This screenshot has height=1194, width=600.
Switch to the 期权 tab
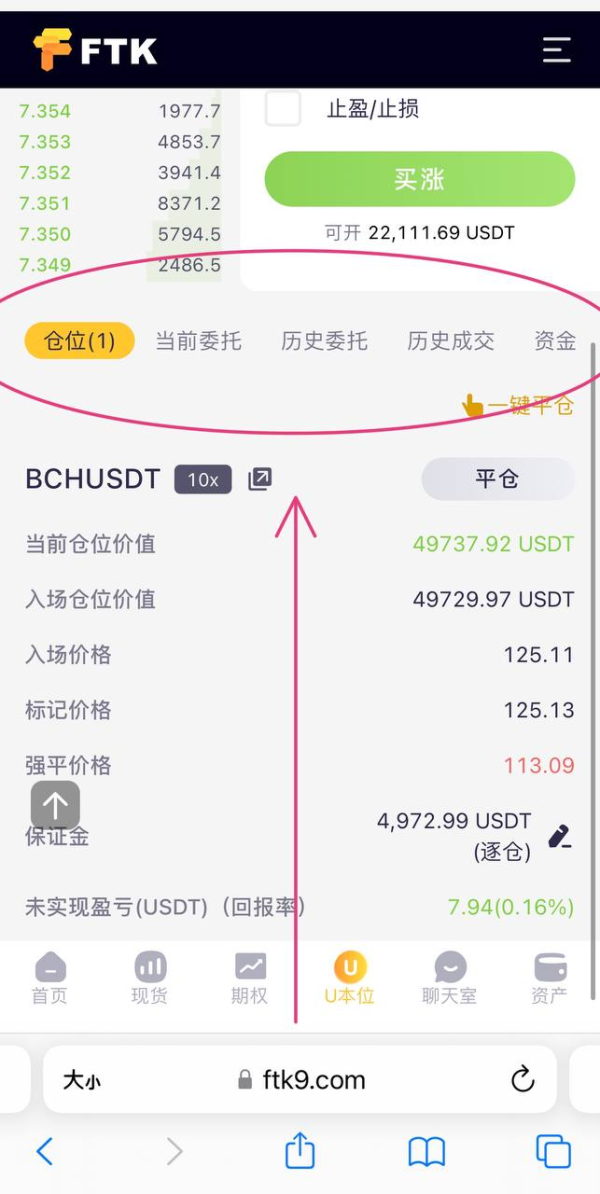[250, 978]
